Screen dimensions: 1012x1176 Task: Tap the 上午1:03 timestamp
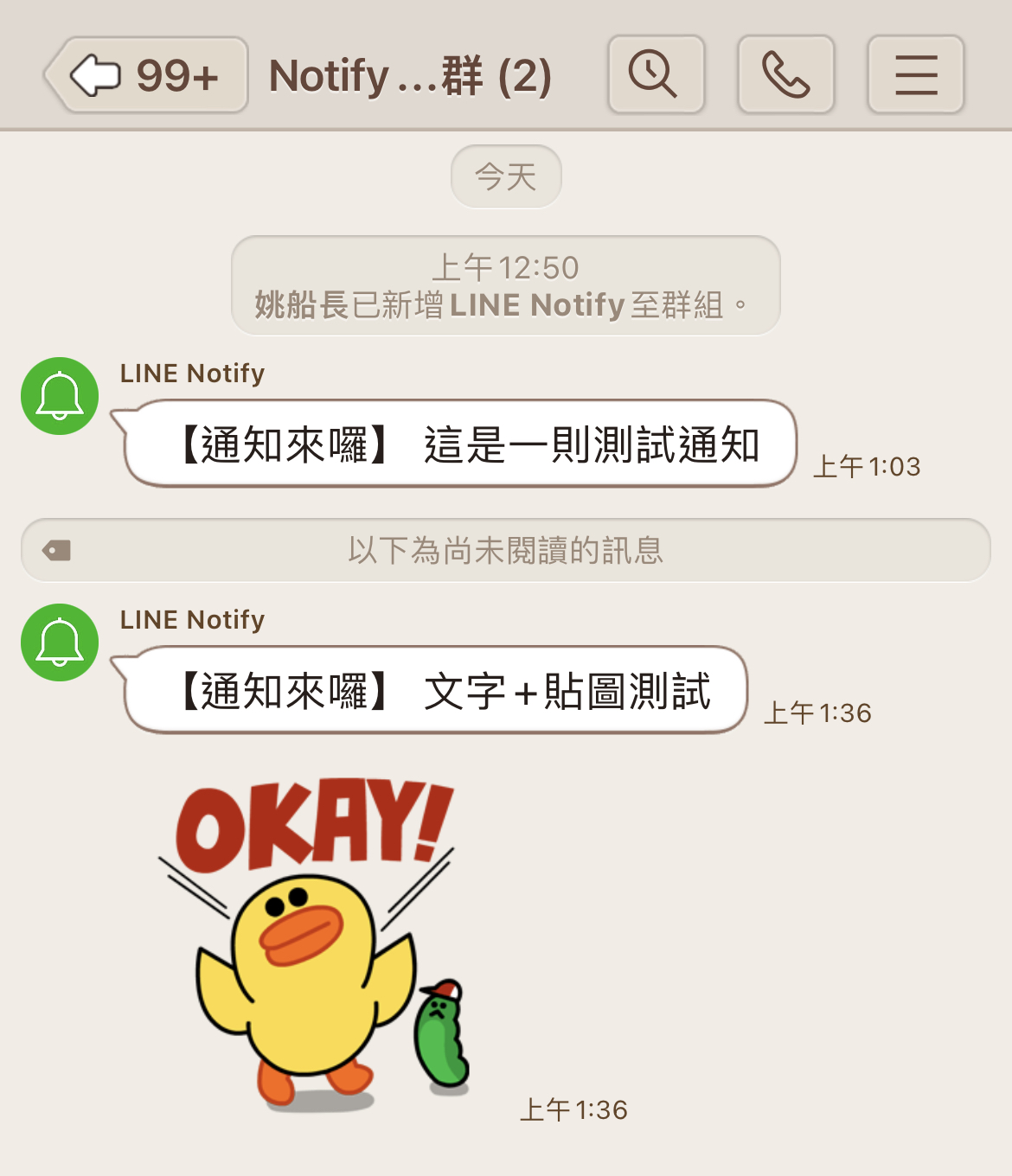pos(869,466)
